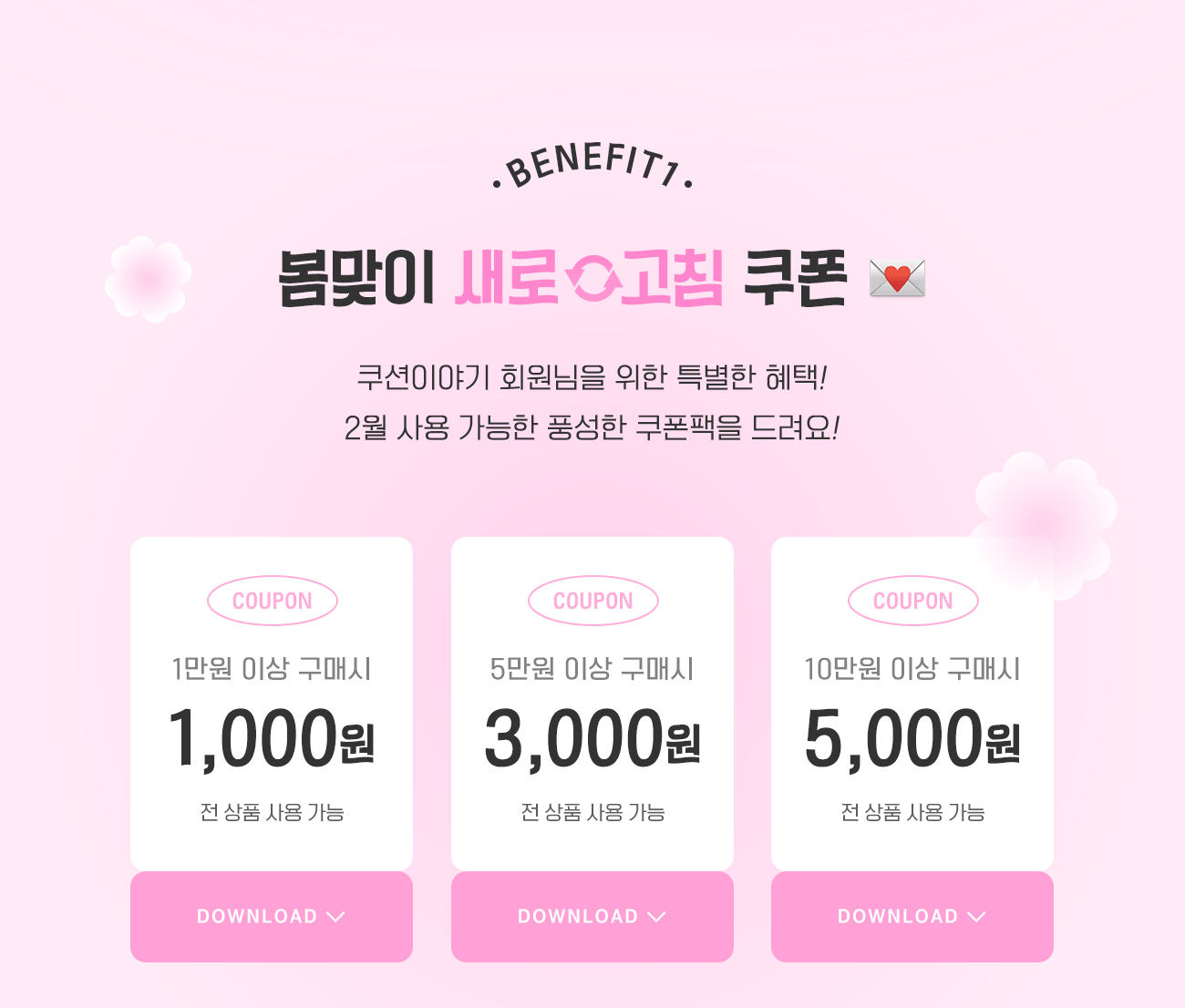Download the 3,000원 coupon
The height and width of the screenshot is (1008, 1185).
pyautogui.click(x=592, y=916)
